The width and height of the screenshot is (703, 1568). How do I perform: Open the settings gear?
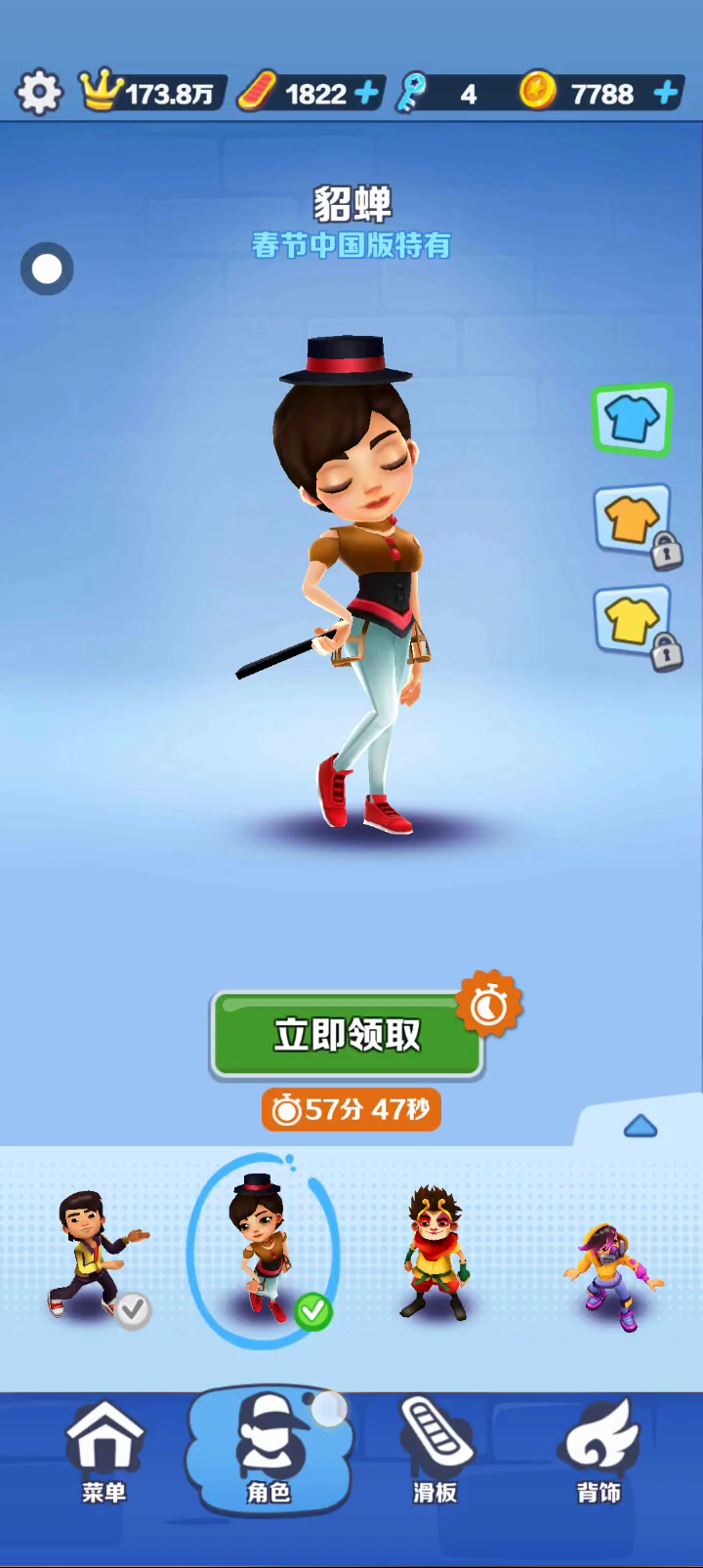pos(39,93)
